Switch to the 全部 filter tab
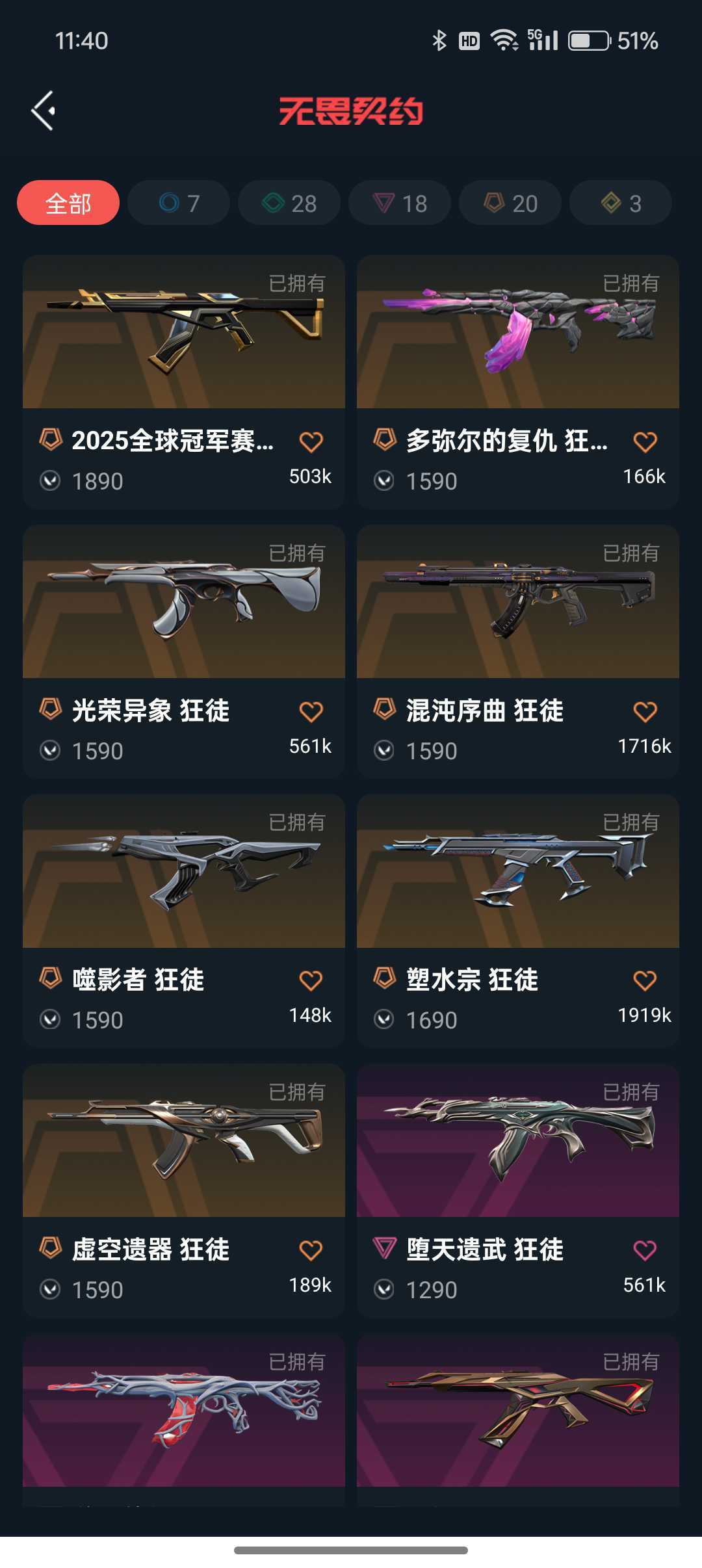This screenshot has width=702, height=1568. point(68,202)
